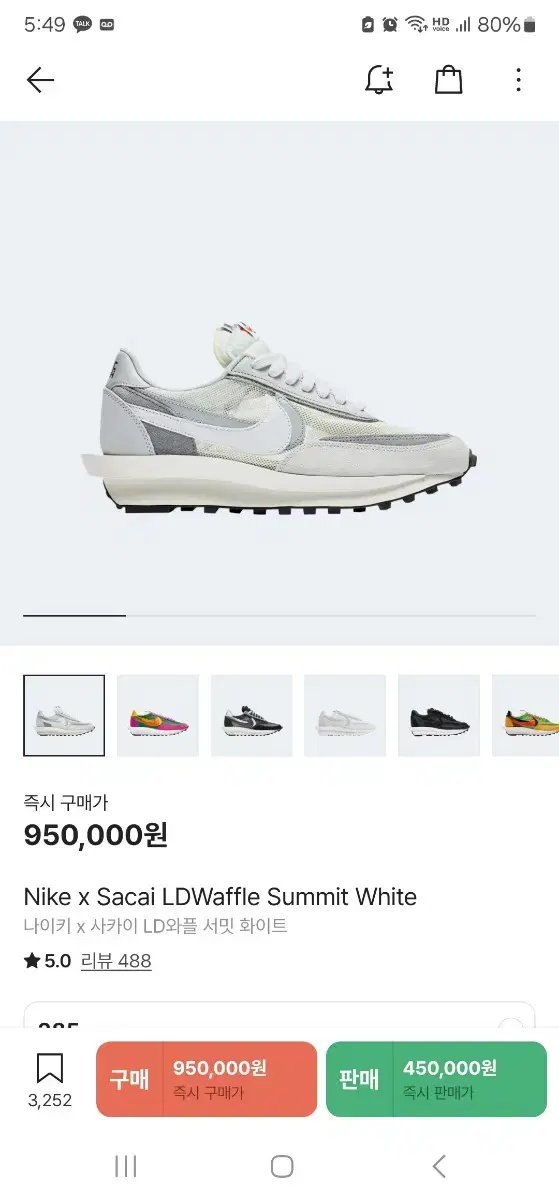Add a price alert with the bell icon
This screenshot has width=559, height=1200.
379,80
